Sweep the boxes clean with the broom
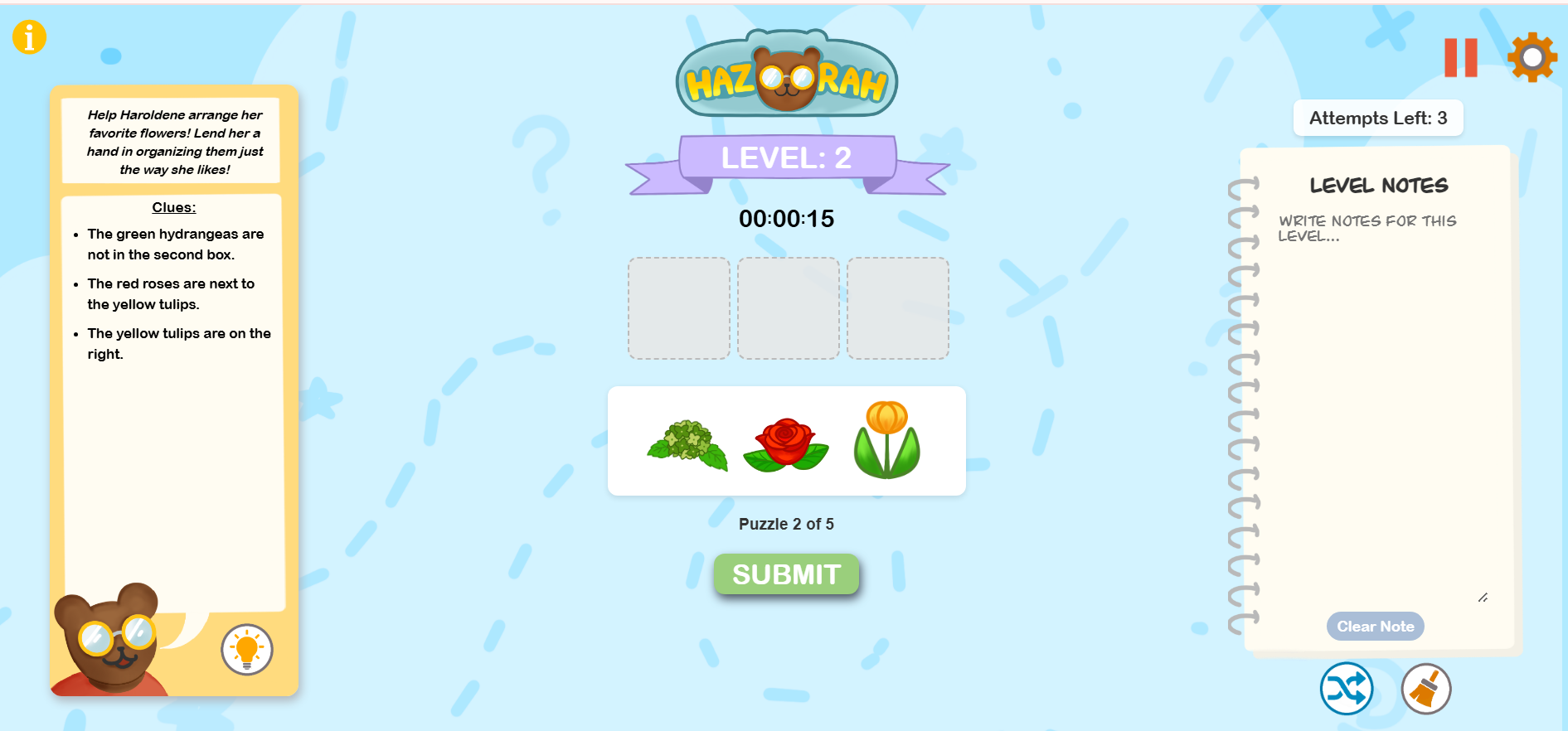Viewport: 1568px width, 731px height. [x=1425, y=689]
